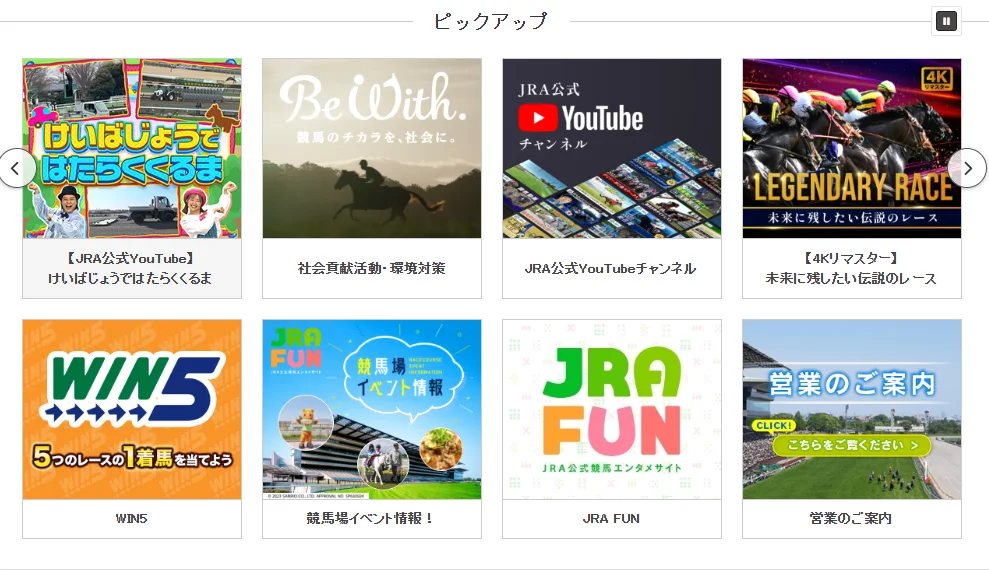Open the Legendary Race 4Kリマスター card

pos(851,178)
